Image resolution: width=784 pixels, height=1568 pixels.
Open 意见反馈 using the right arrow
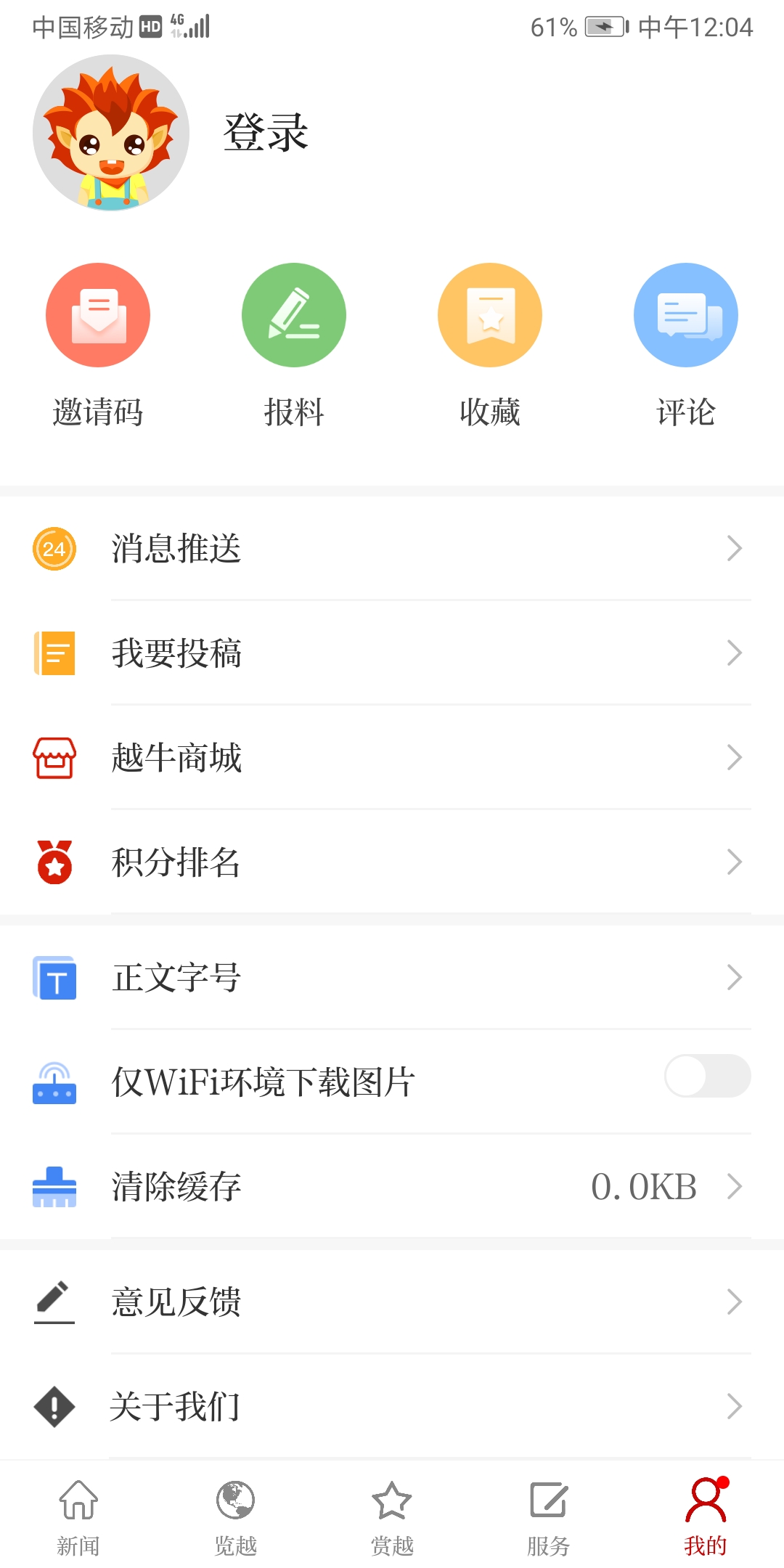point(735,1300)
